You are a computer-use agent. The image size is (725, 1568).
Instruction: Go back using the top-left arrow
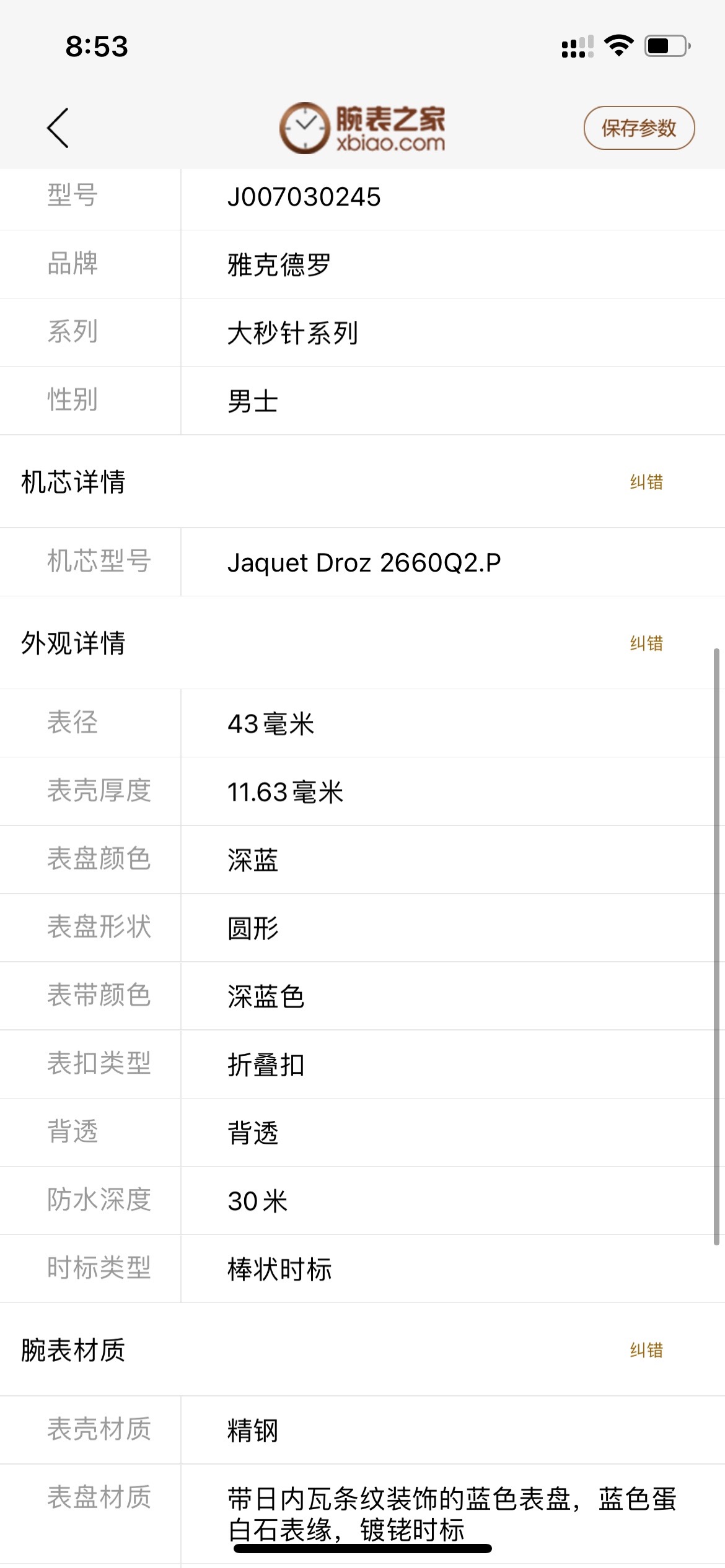[x=58, y=128]
